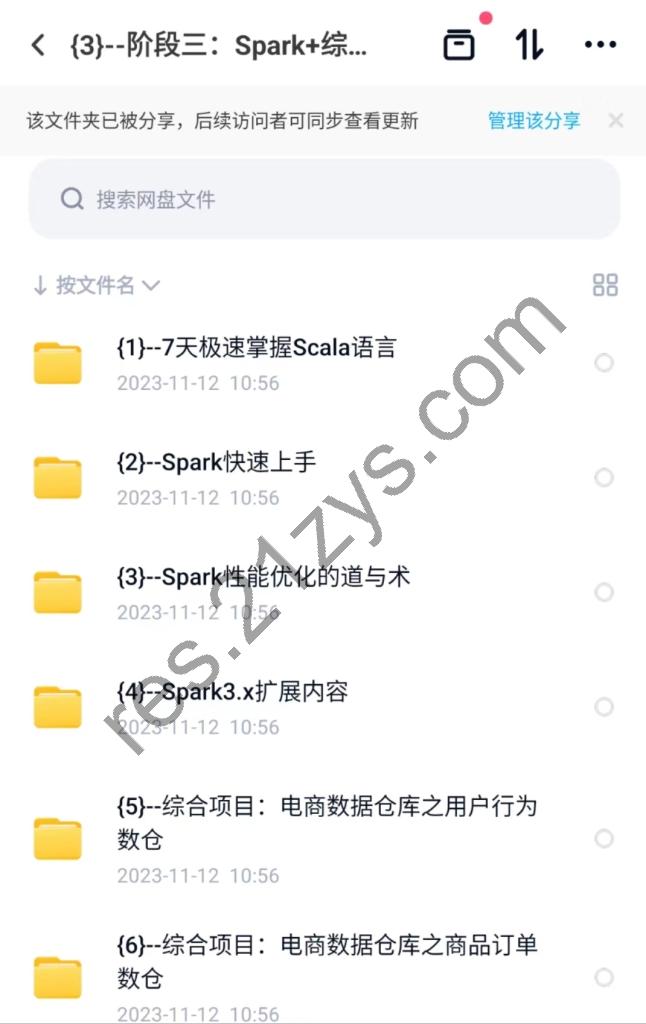
Task: Open the three-dot overflow menu
Action: pos(600,45)
